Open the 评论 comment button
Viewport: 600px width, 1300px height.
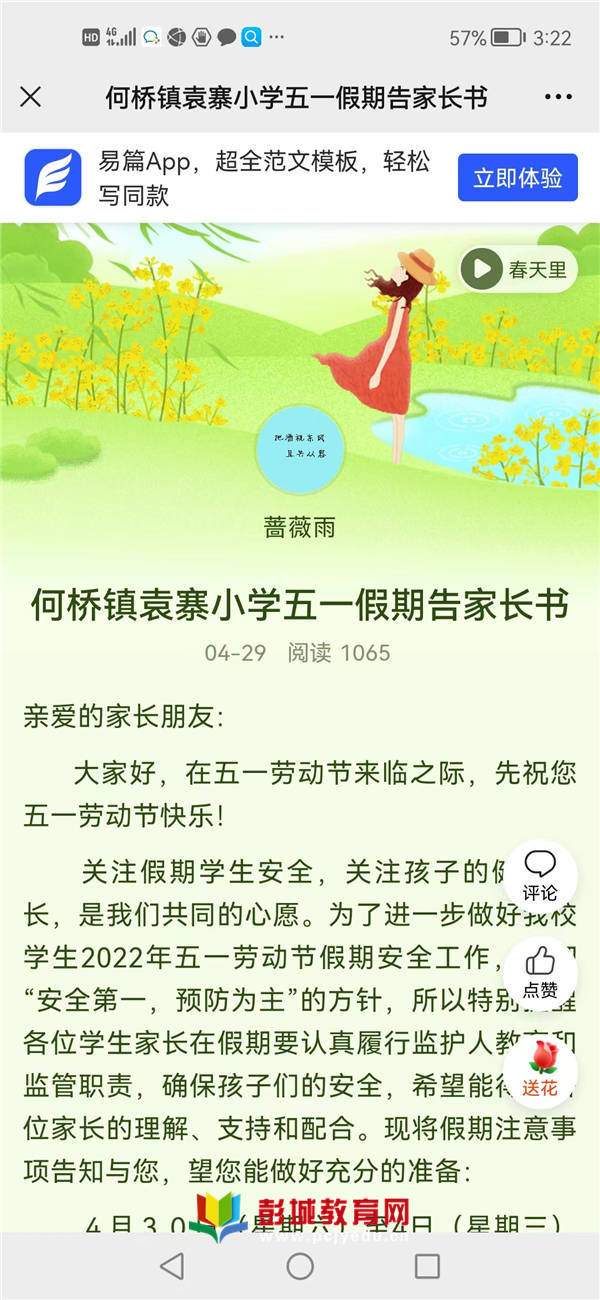click(x=540, y=877)
